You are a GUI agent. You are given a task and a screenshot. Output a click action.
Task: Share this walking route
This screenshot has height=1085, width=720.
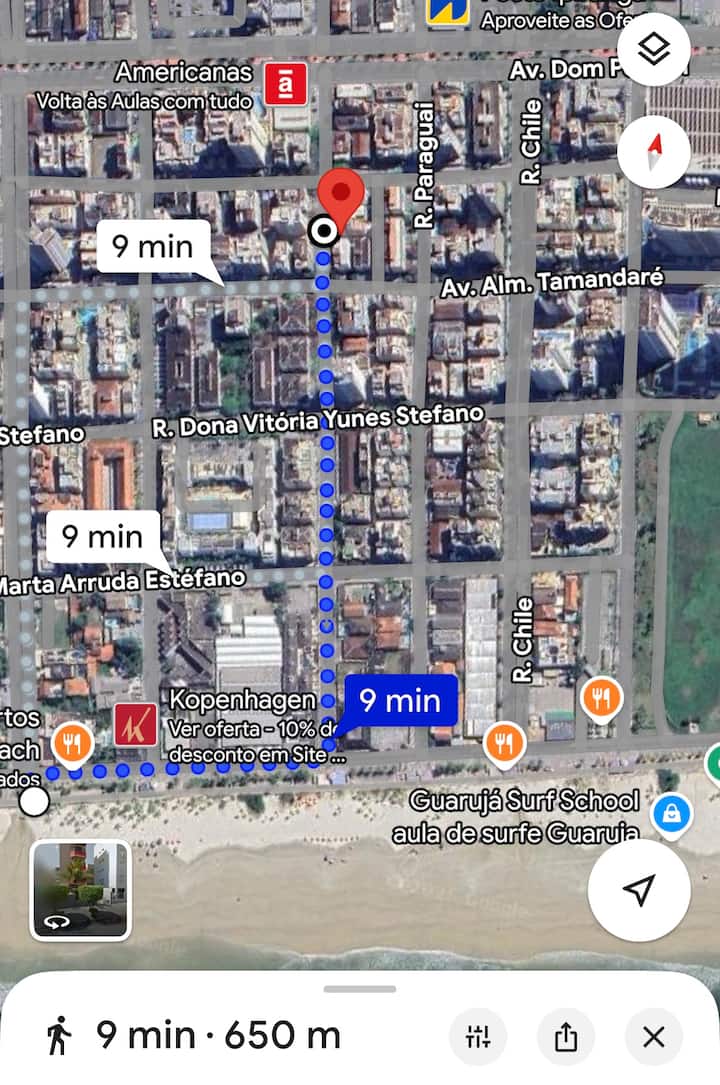566,1037
